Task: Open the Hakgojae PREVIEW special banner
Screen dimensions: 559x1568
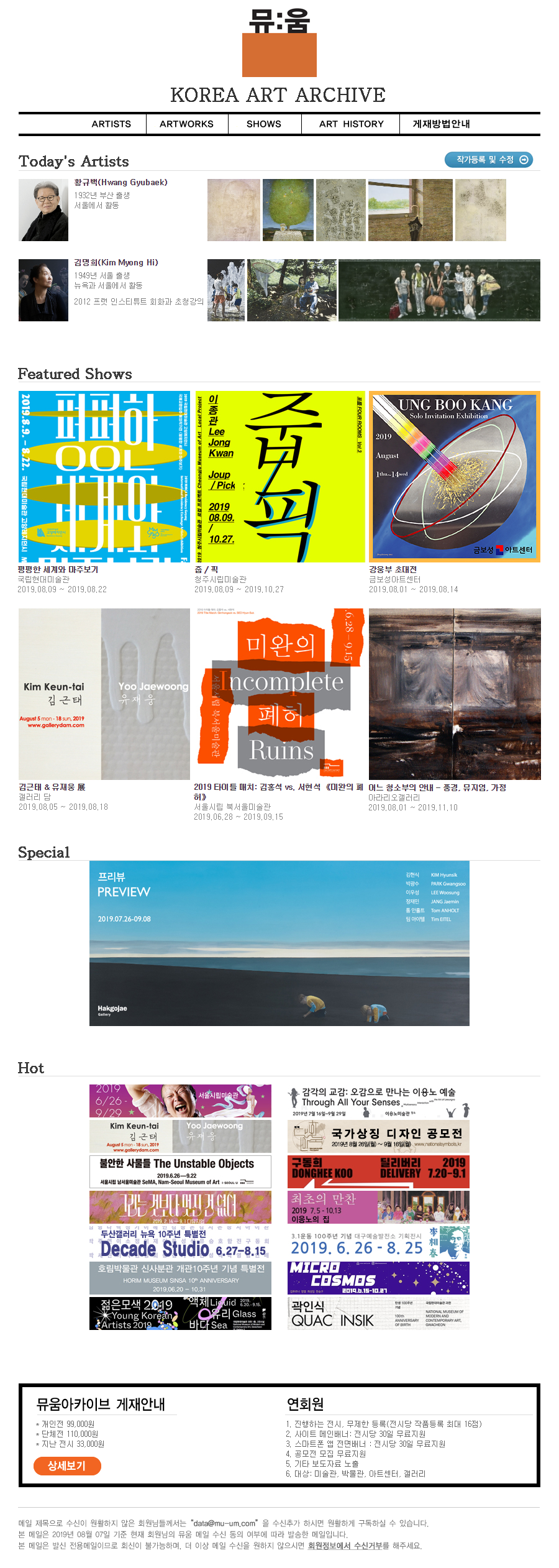Action: point(279,943)
